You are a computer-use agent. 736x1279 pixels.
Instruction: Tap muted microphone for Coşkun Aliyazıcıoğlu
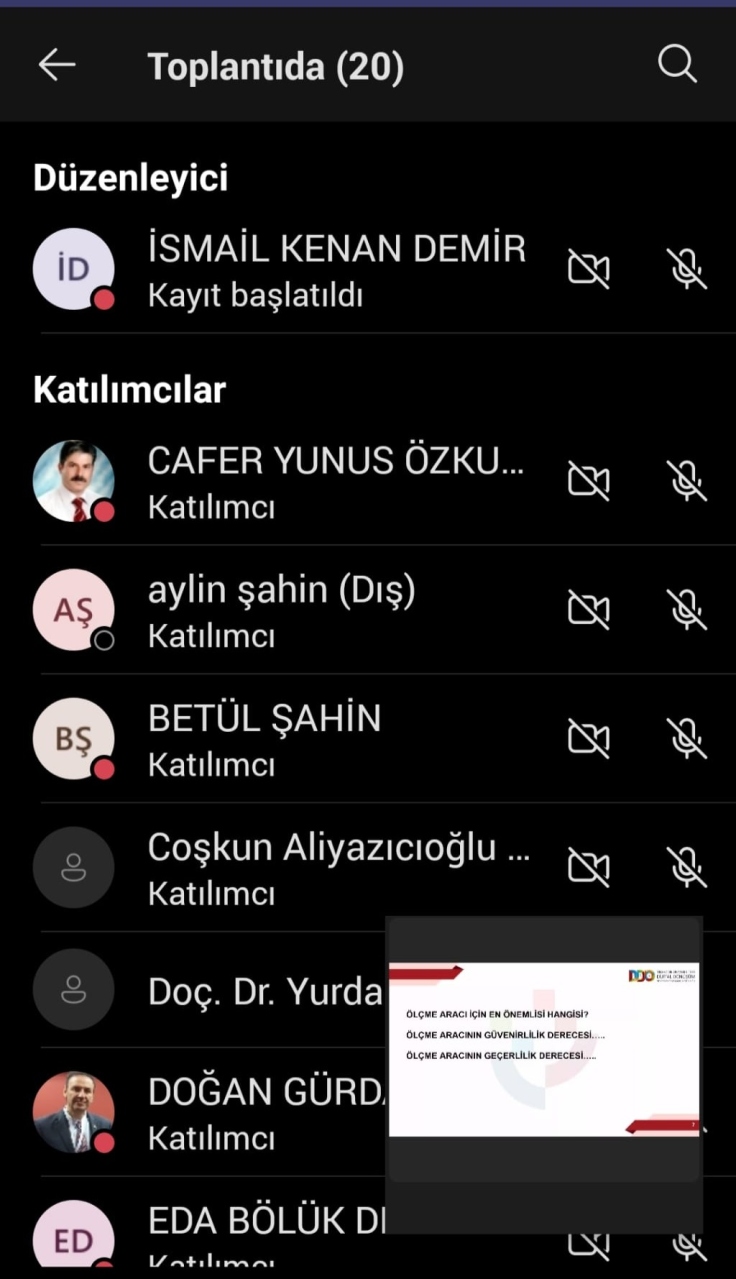tap(687, 866)
